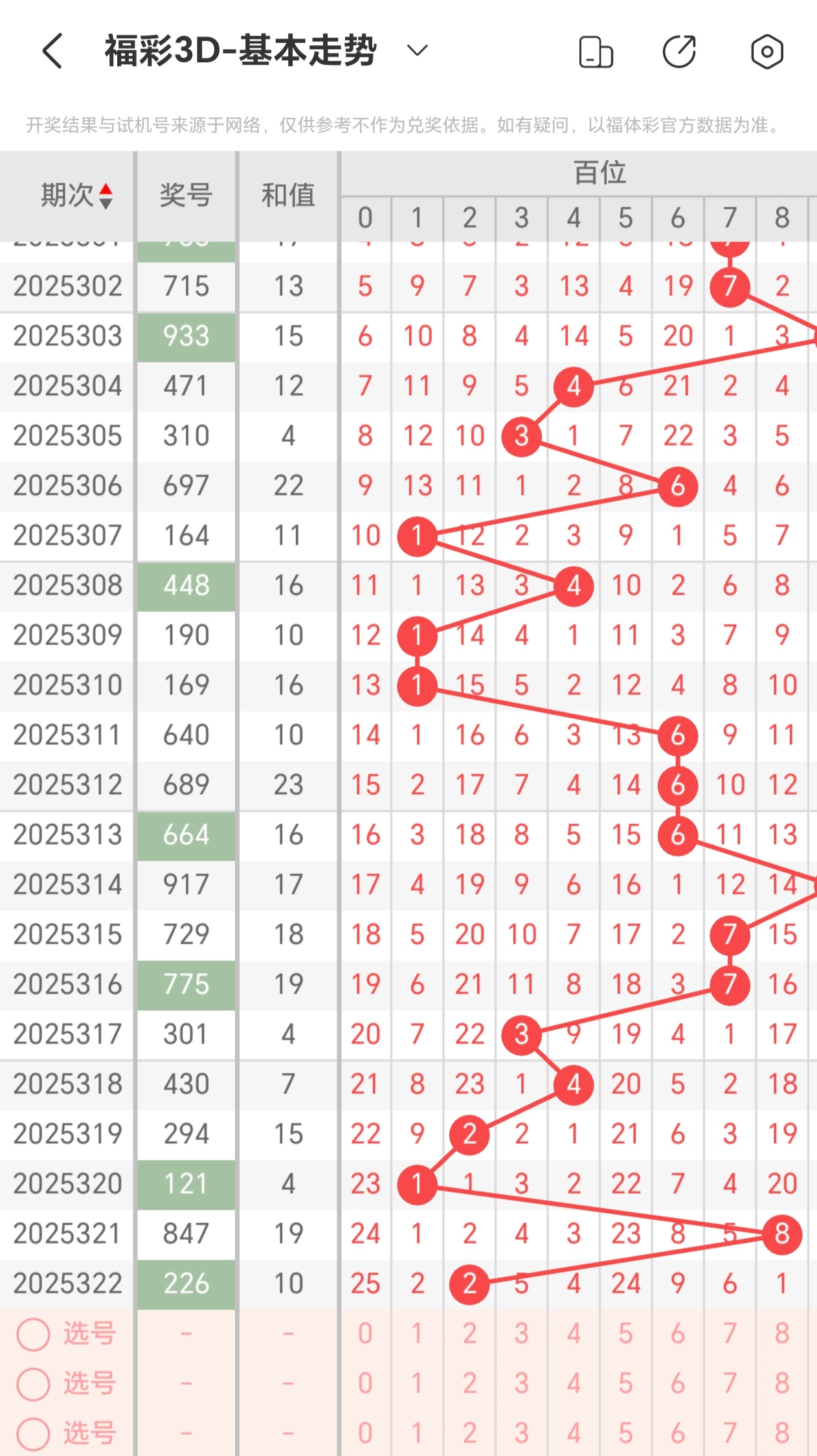
Task: Open the hexagon settings icon
Action: [767, 52]
